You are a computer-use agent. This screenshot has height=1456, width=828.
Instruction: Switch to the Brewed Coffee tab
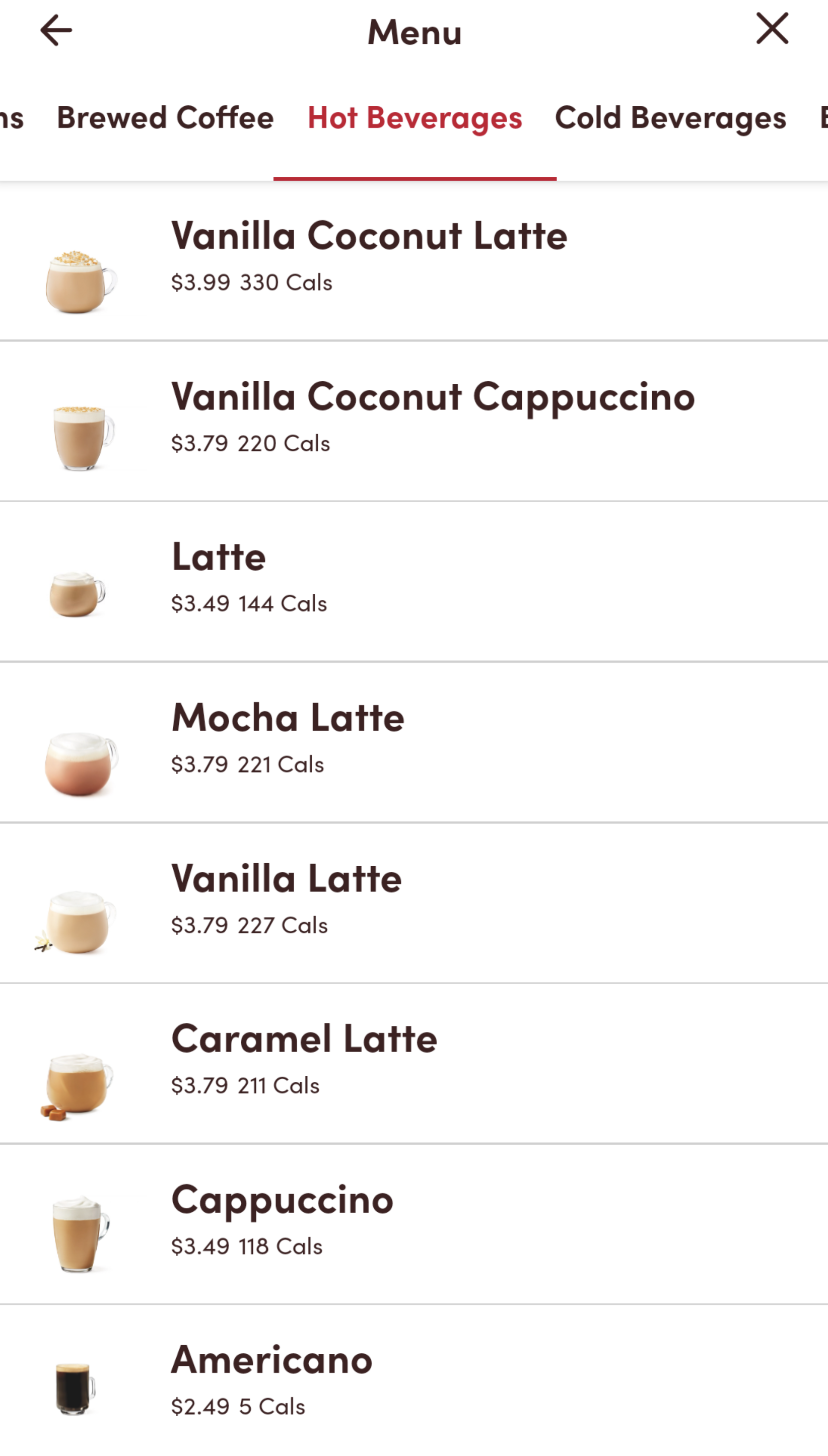[x=166, y=118]
